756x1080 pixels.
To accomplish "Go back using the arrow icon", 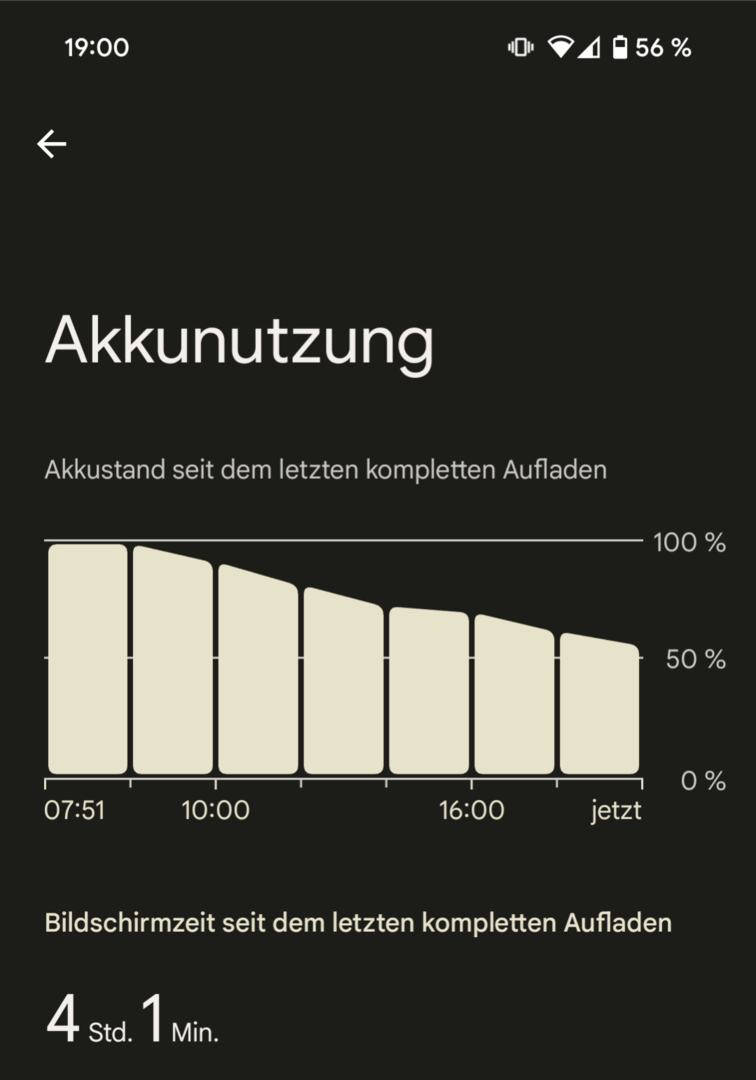I will point(52,144).
